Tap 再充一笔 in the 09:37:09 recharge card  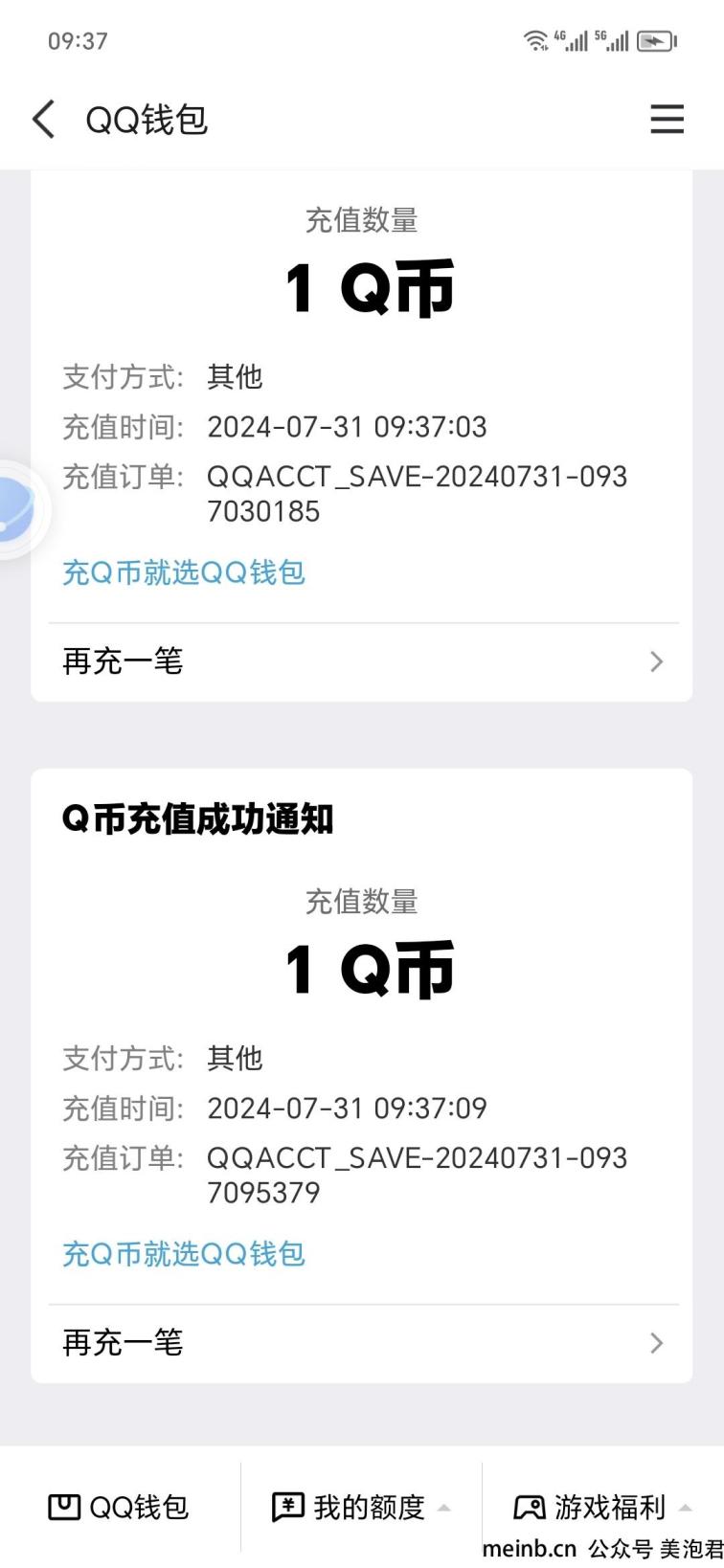tap(363, 1343)
